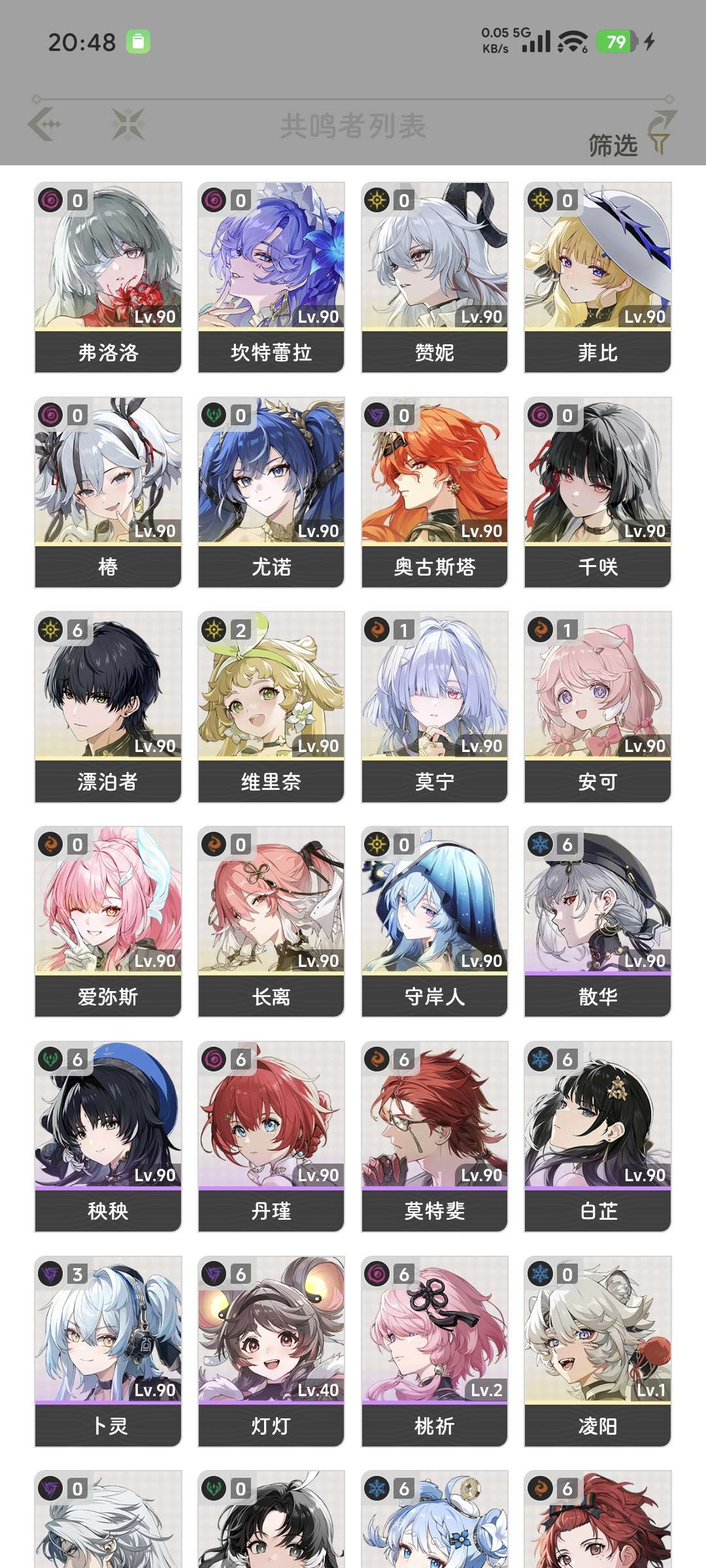This screenshot has width=706, height=1568.
Task: View the 奥古斯塔 character card
Action: click(x=434, y=492)
